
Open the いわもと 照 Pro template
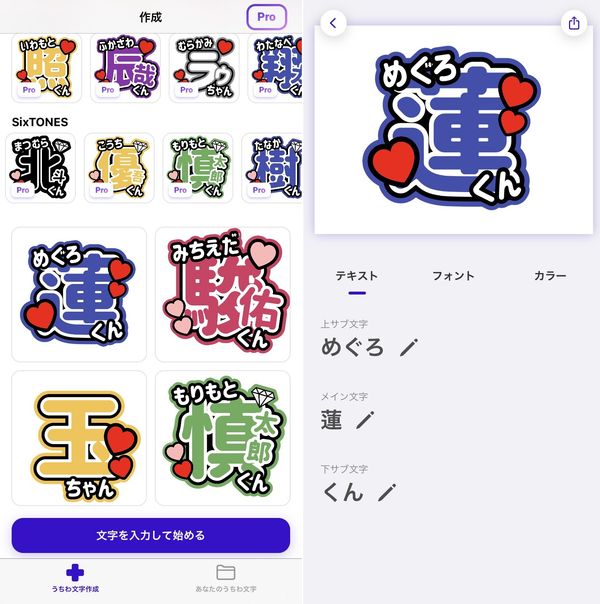pos(47,68)
